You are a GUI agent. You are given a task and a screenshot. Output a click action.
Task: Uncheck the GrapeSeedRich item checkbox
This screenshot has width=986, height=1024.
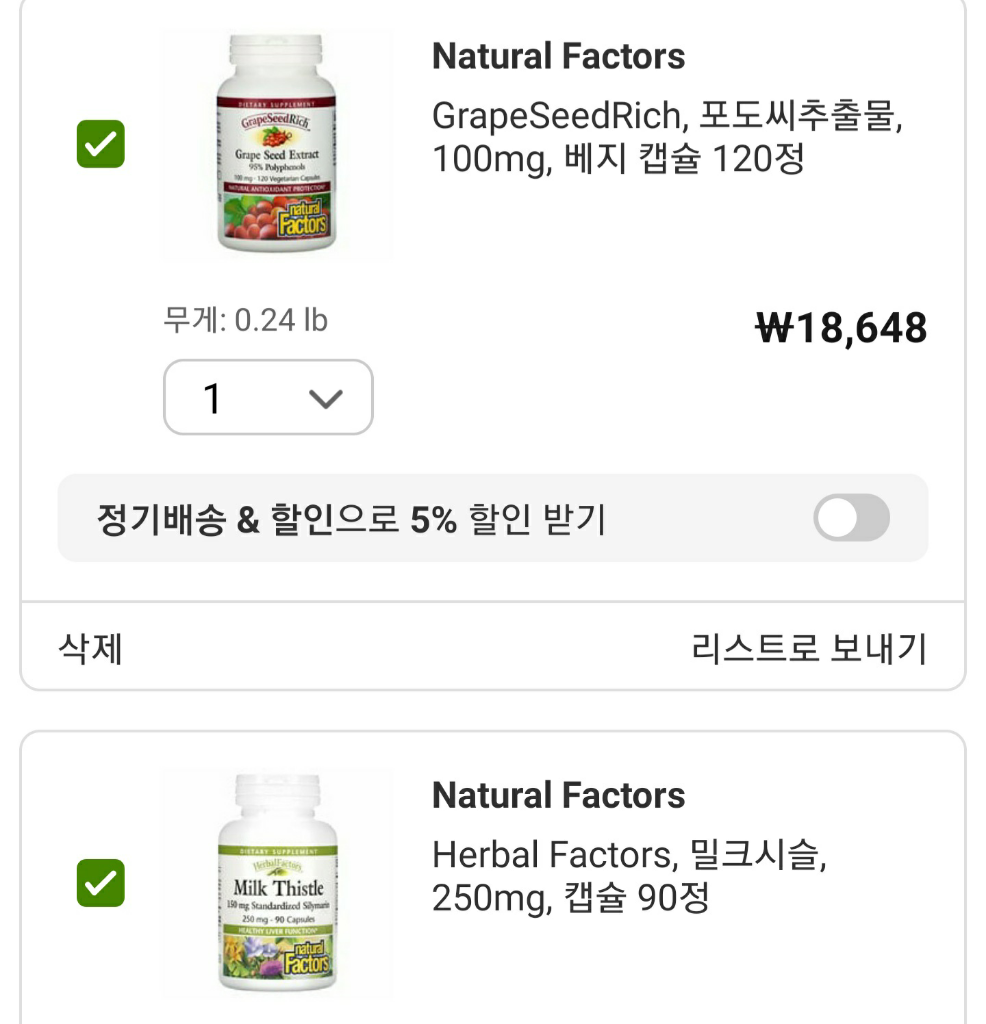tap(101, 144)
